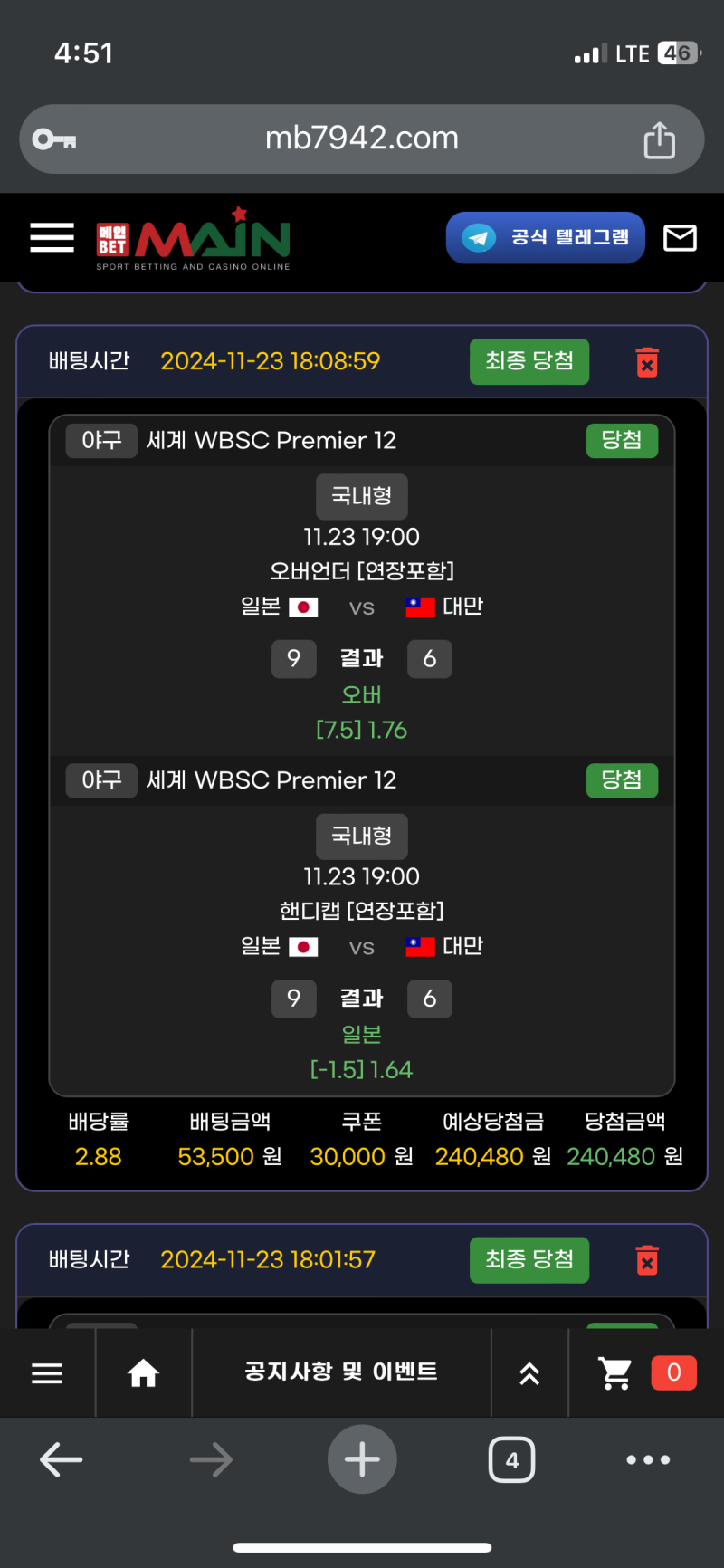Viewport: 724px width, 1568px height.
Task: View the four open browser tabs
Action: pyautogui.click(x=511, y=1459)
